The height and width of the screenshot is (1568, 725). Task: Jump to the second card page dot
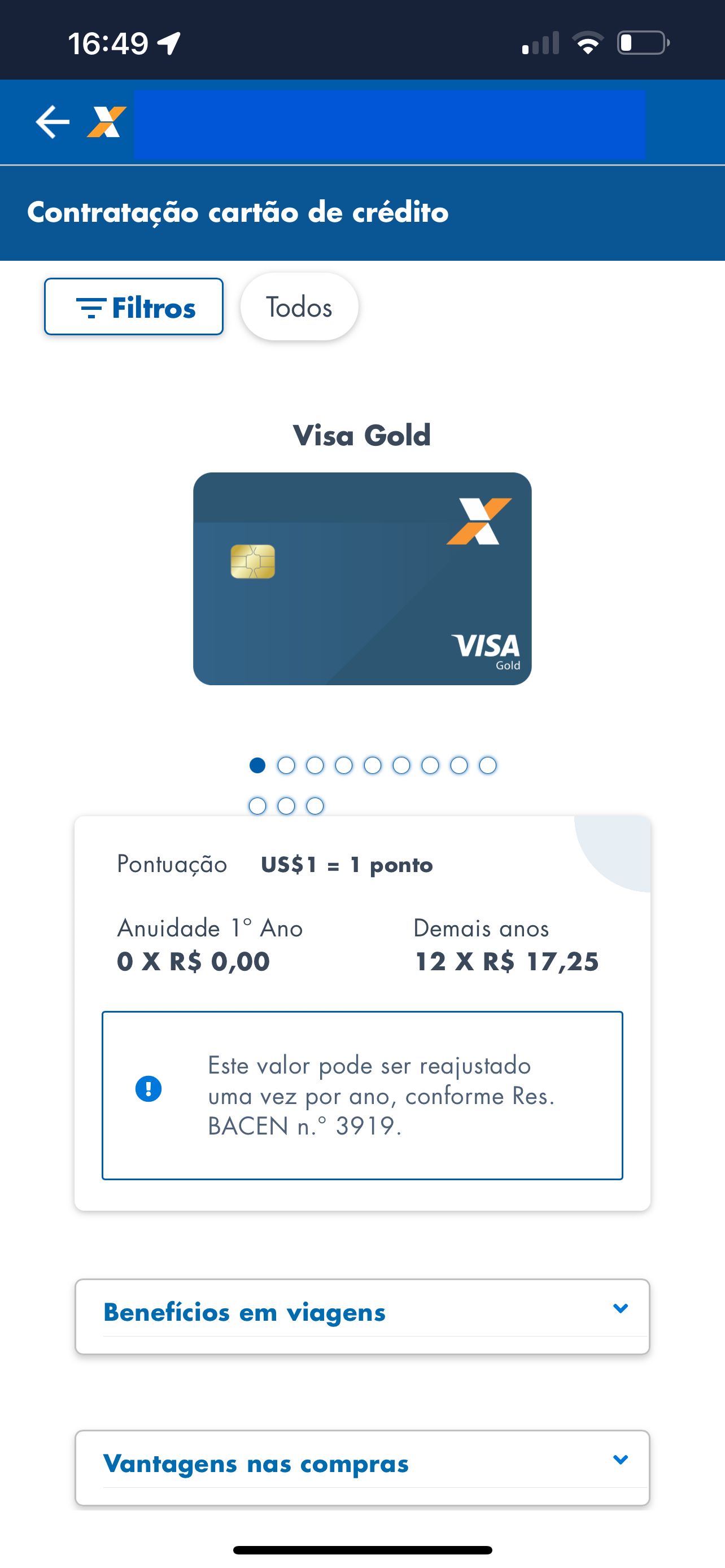click(x=286, y=765)
